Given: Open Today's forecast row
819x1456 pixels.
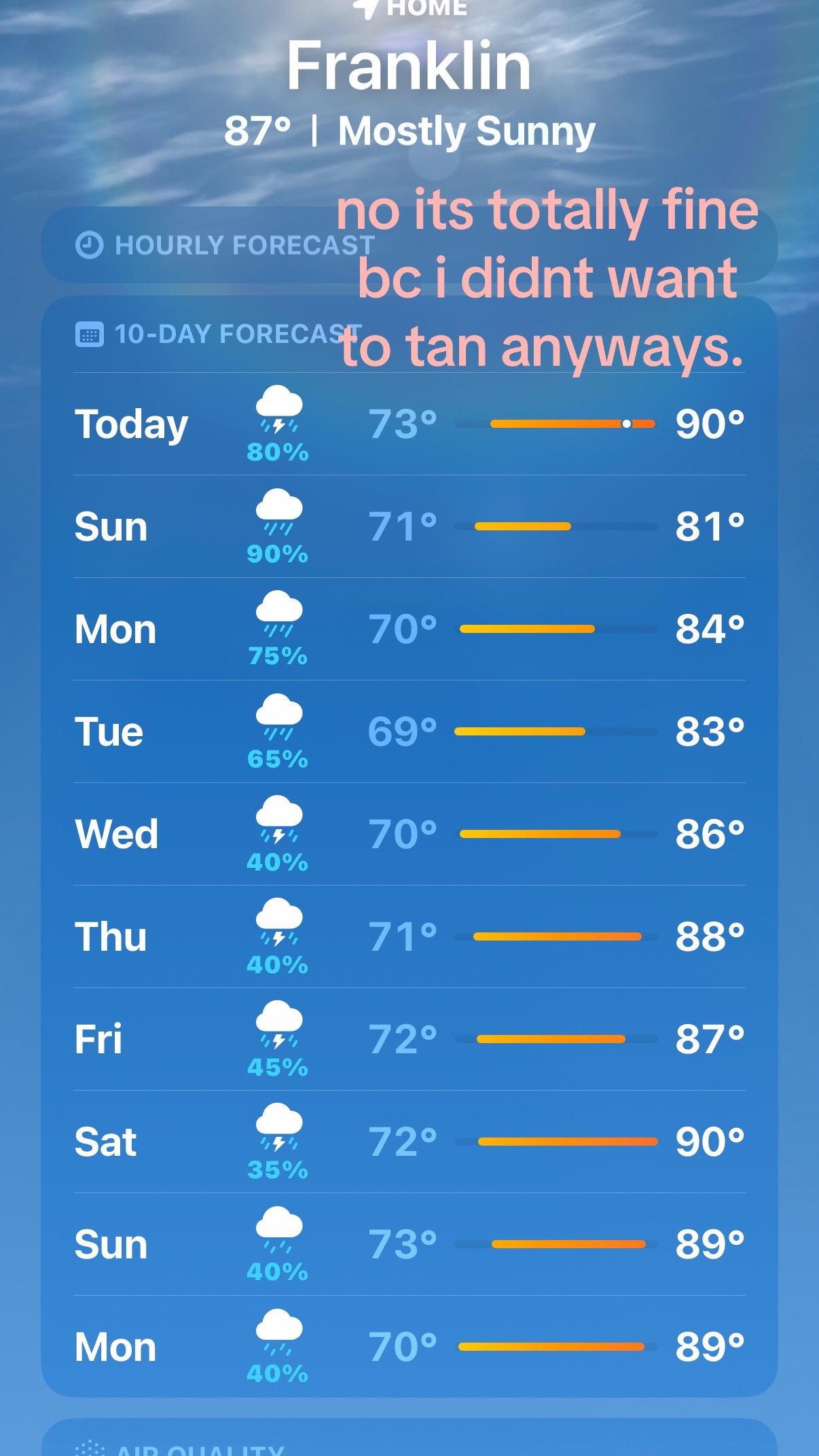Looking at the screenshot, I should (x=409, y=424).
